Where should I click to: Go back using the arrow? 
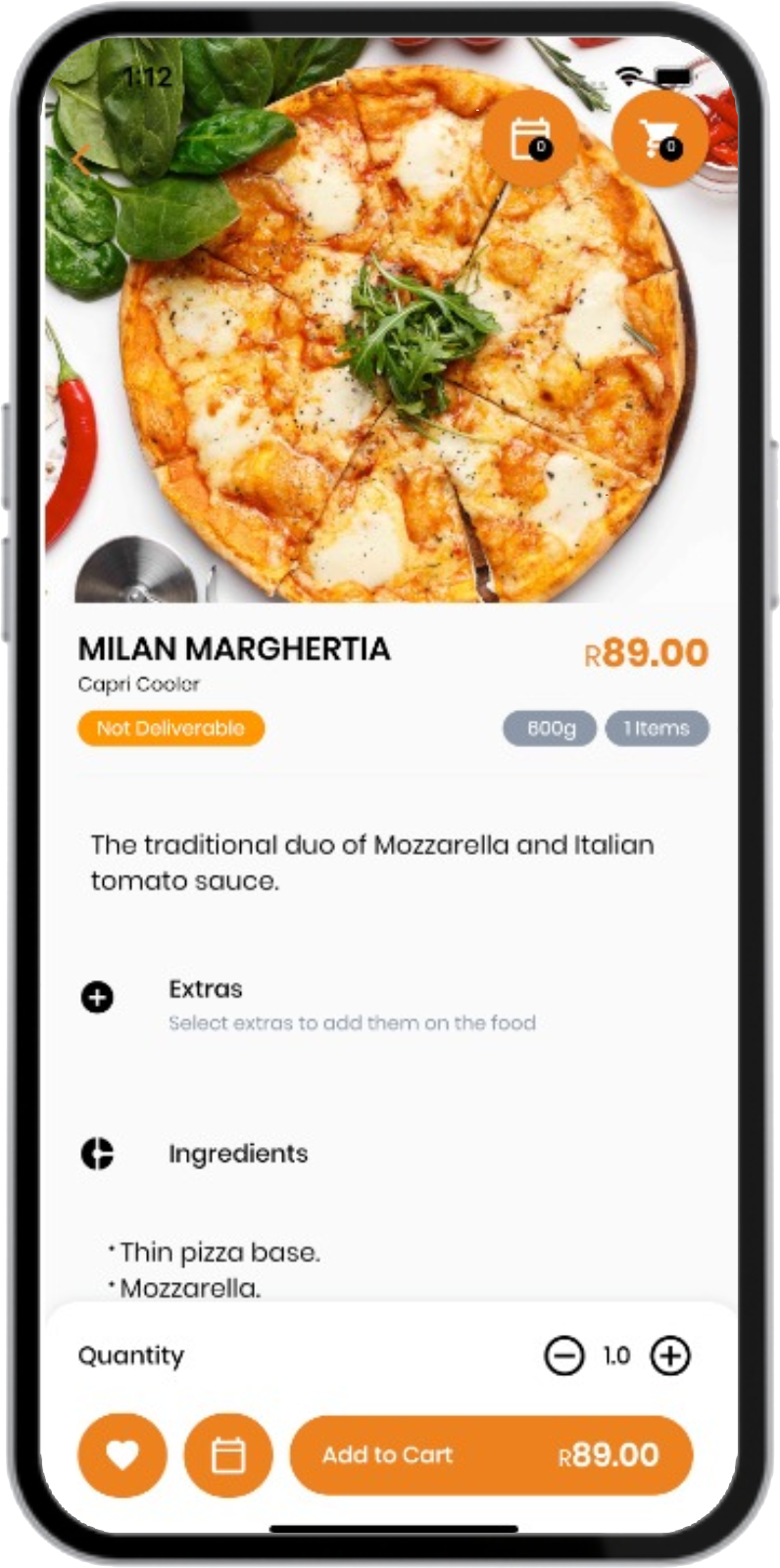click(x=82, y=159)
